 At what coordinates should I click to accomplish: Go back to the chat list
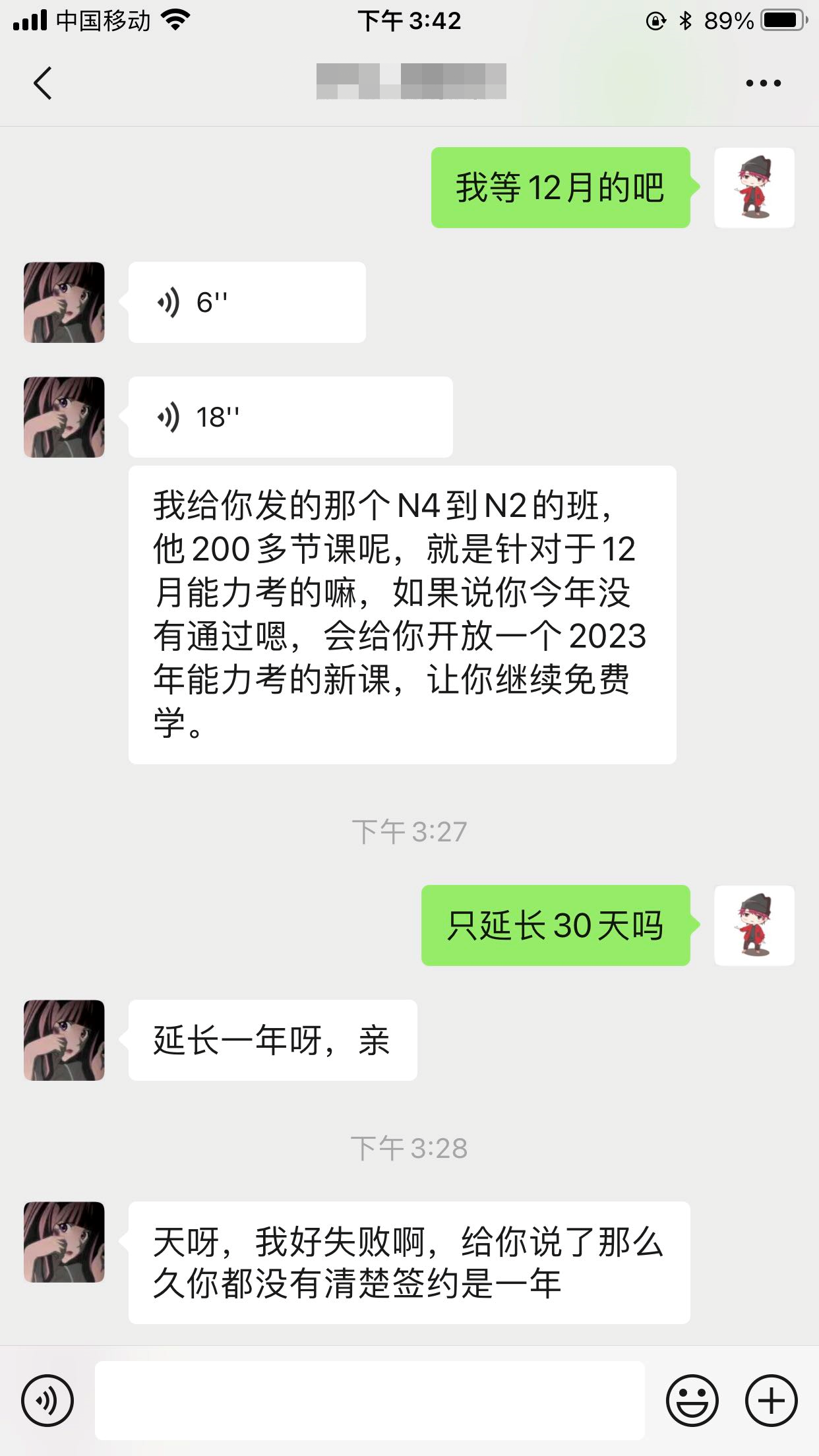pyautogui.click(x=43, y=83)
